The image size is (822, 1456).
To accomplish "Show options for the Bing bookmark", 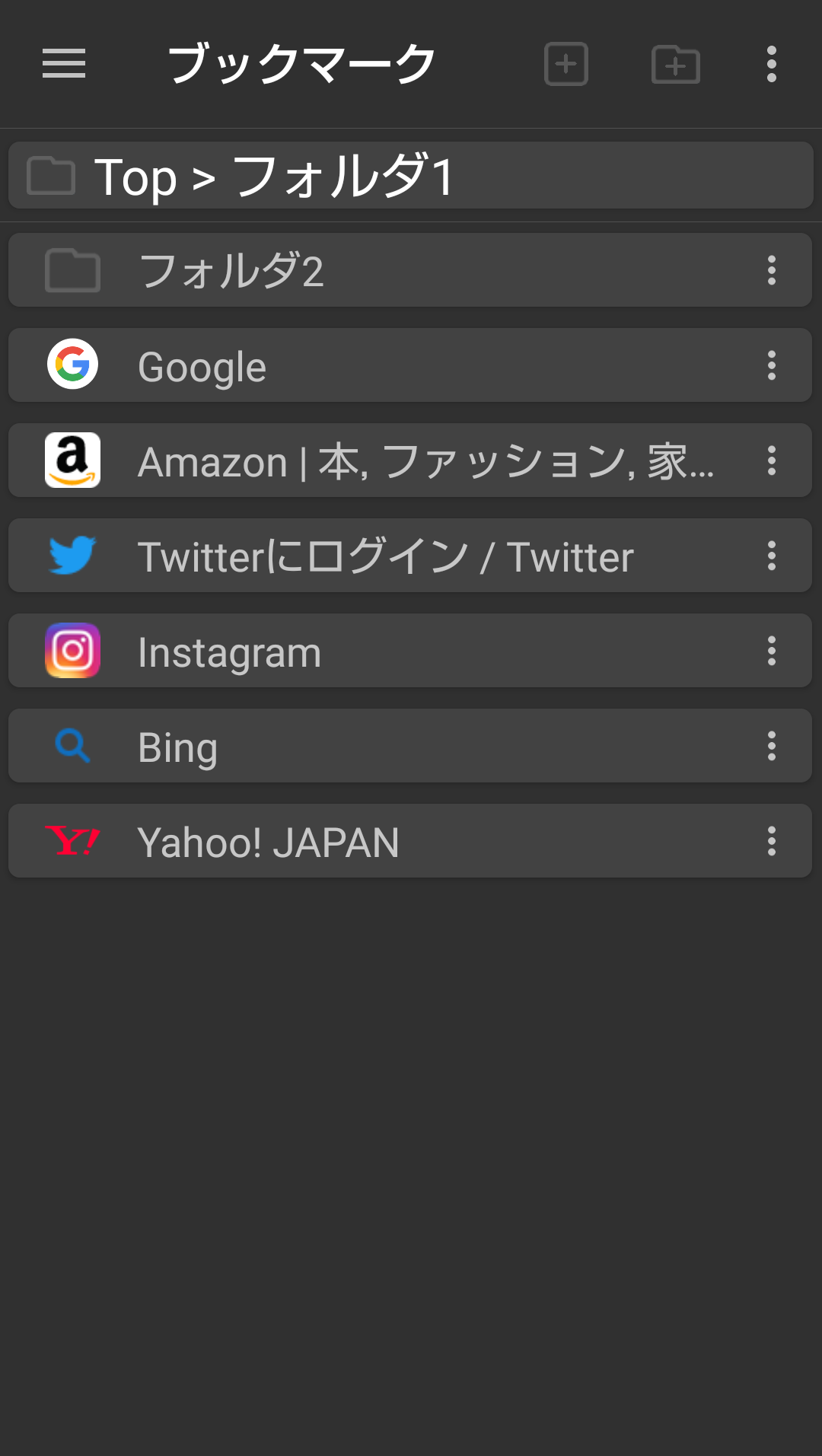I will (772, 746).
